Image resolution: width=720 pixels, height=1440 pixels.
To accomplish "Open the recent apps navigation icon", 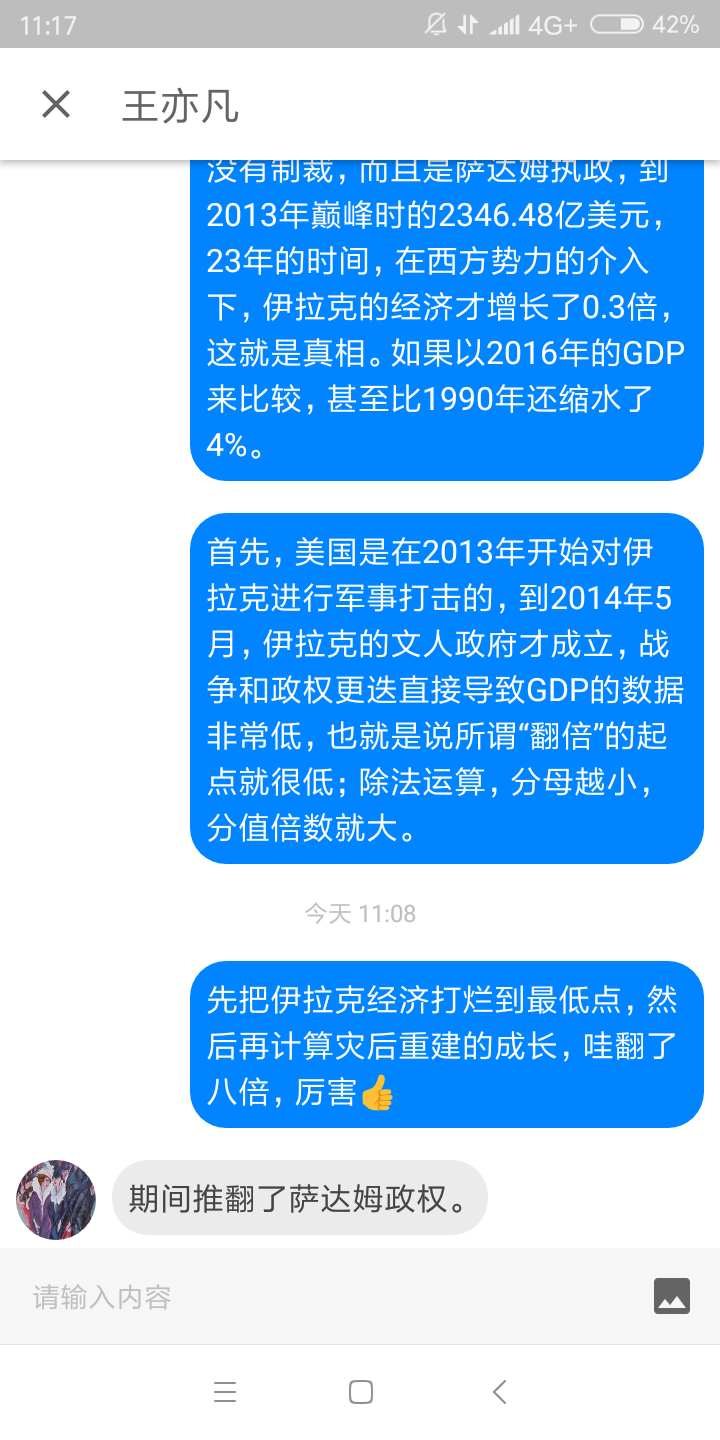I will 225,1391.
